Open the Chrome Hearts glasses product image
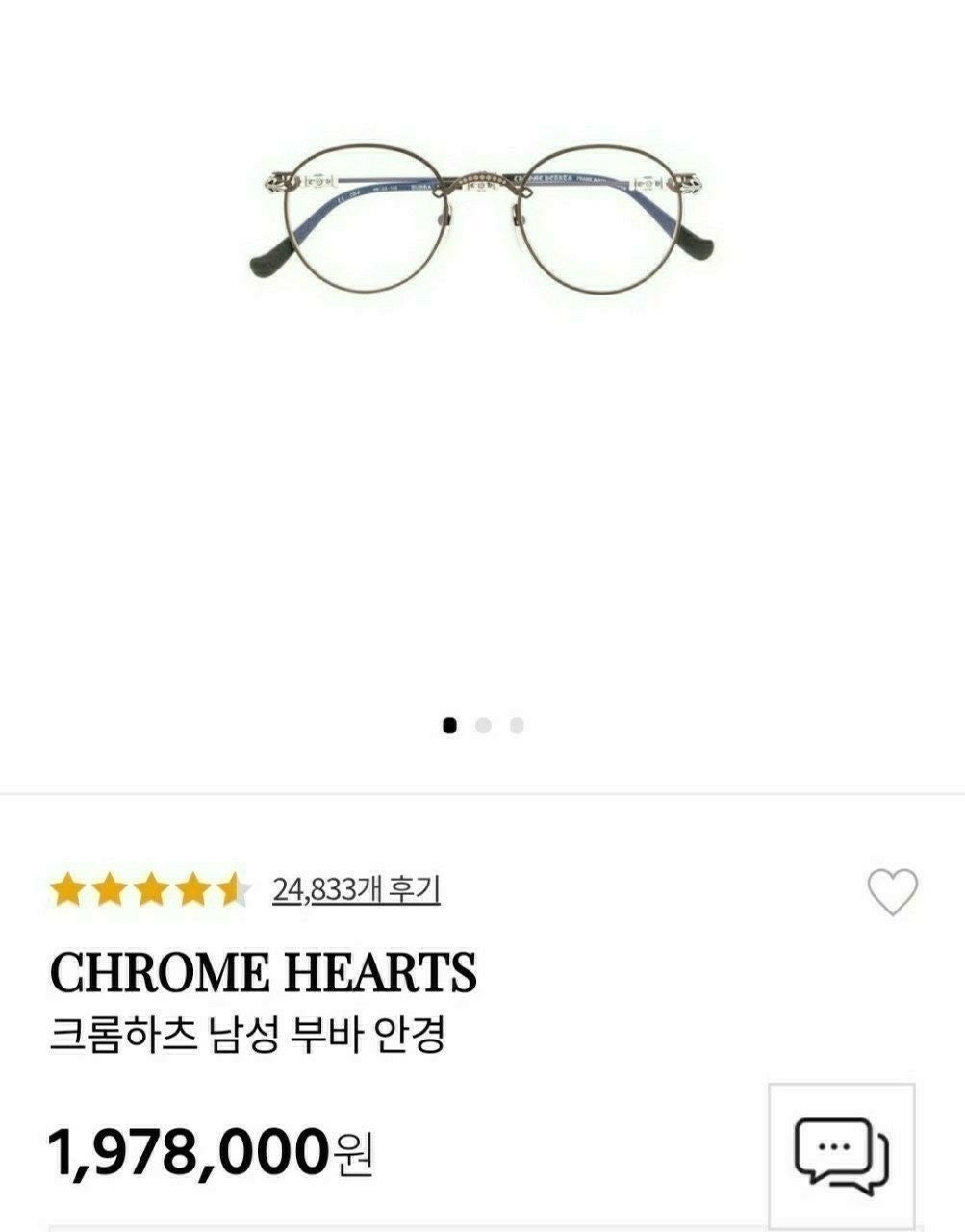Viewport: 965px width, 1232px height. (478, 218)
